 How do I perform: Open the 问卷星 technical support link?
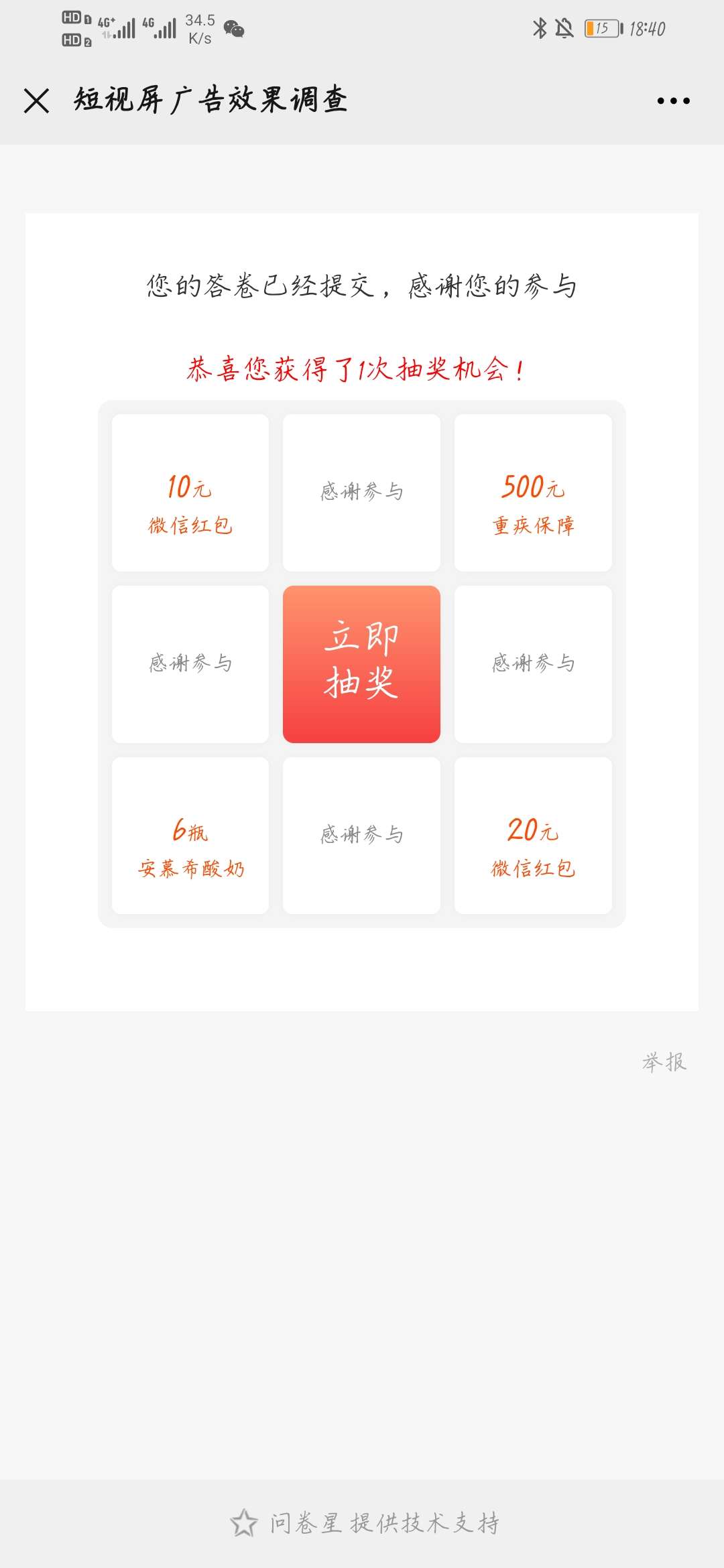[x=365, y=1523]
